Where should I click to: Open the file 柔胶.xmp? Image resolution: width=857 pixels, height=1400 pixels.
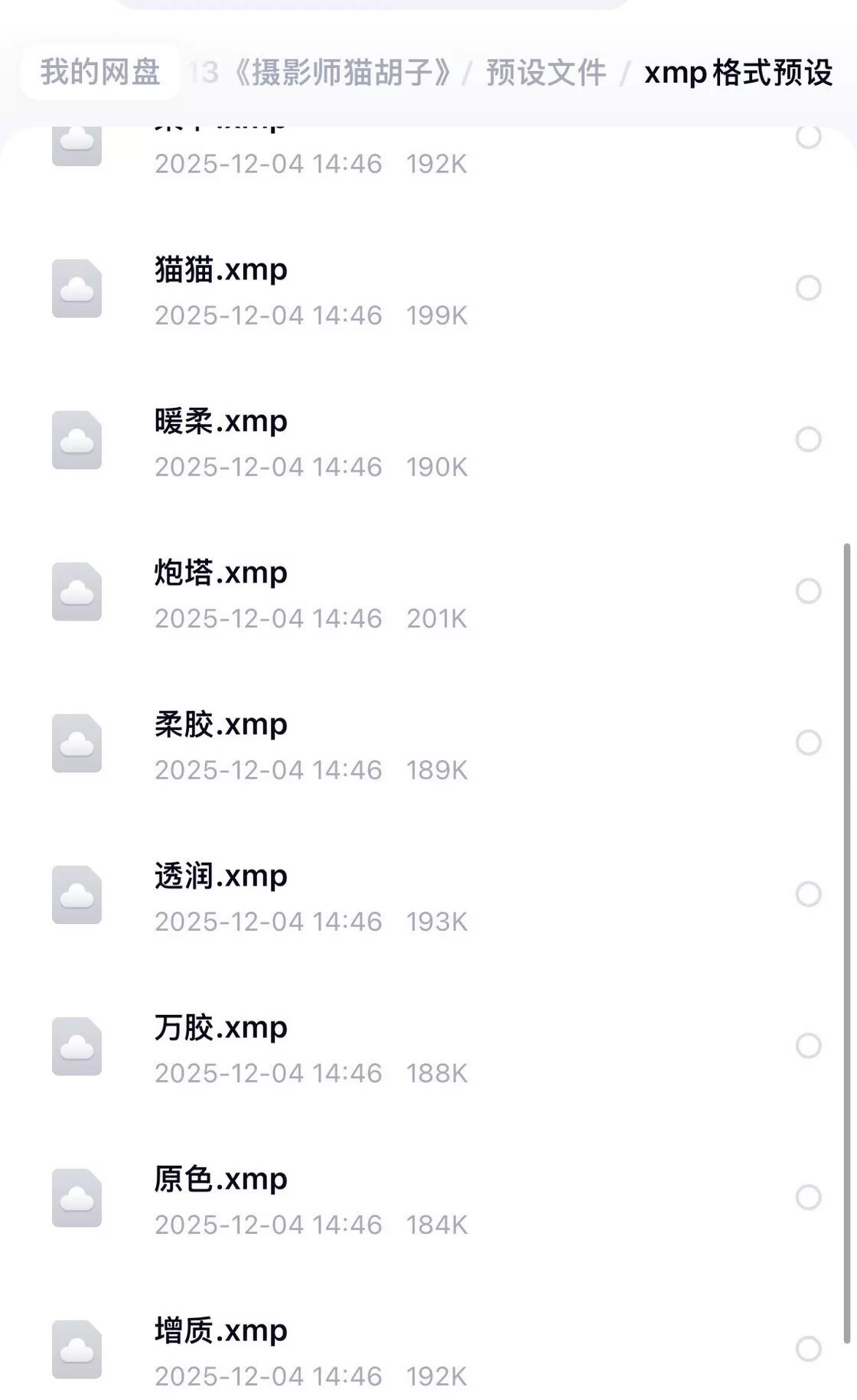pos(221,725)
